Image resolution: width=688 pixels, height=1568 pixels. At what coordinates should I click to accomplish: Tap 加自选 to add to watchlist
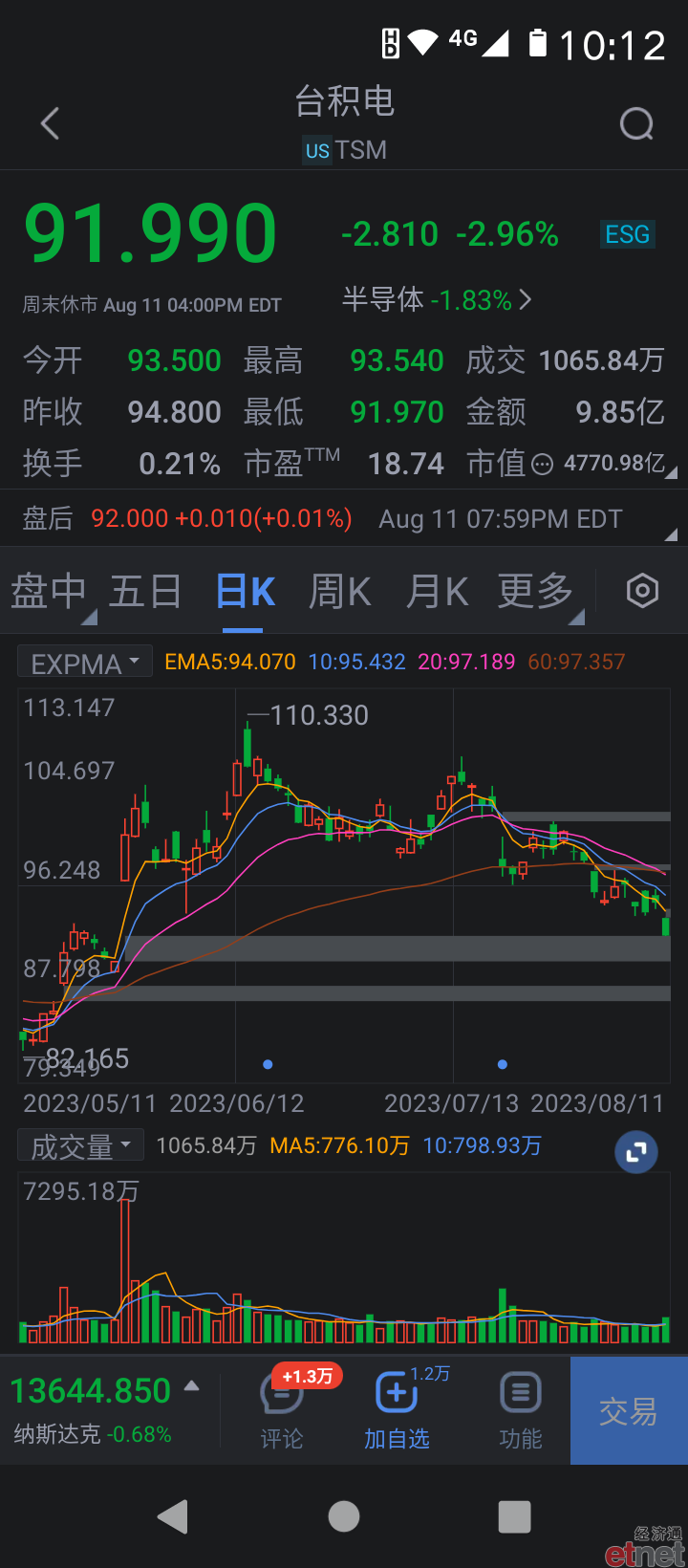click(x=397, y=1409)
